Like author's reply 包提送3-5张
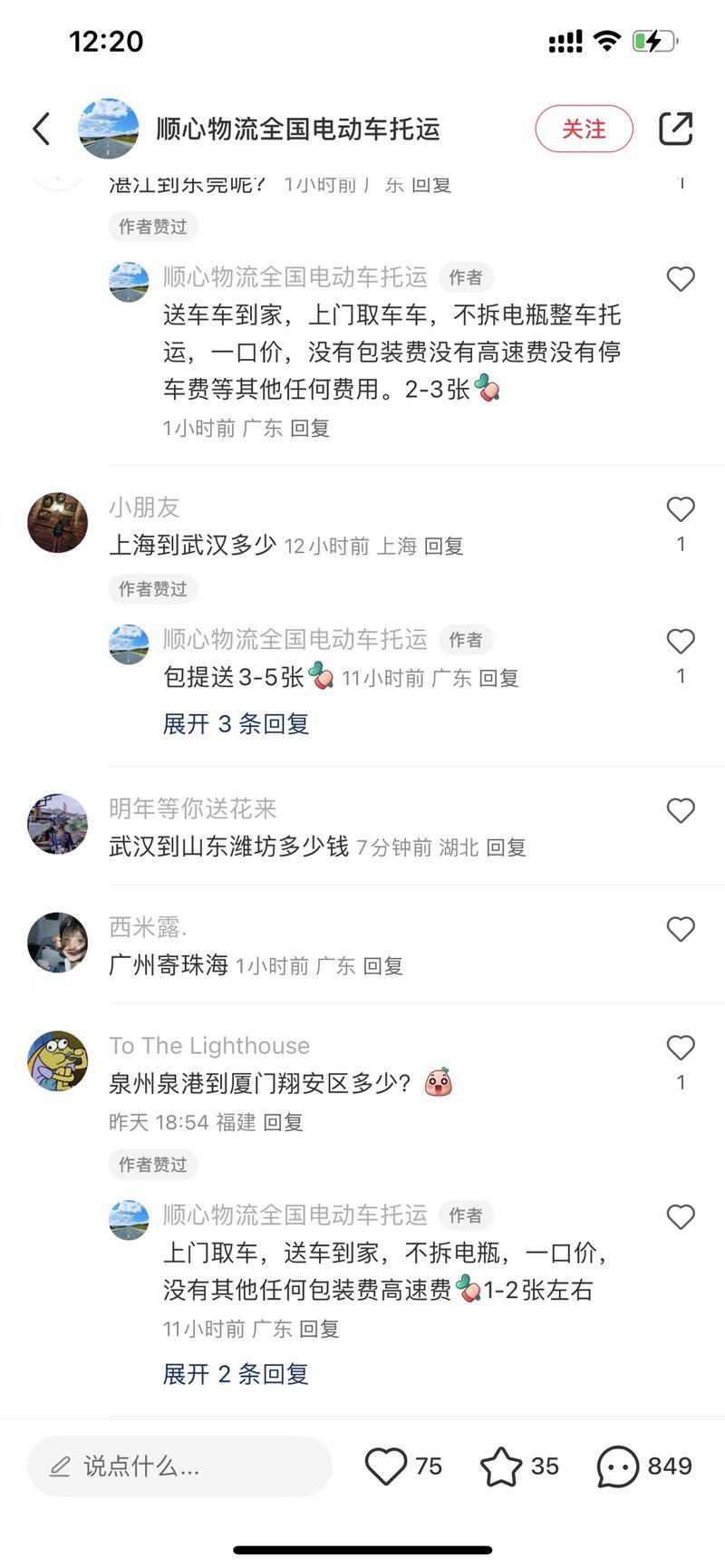725x1568 pixels. tap(681, 642)
